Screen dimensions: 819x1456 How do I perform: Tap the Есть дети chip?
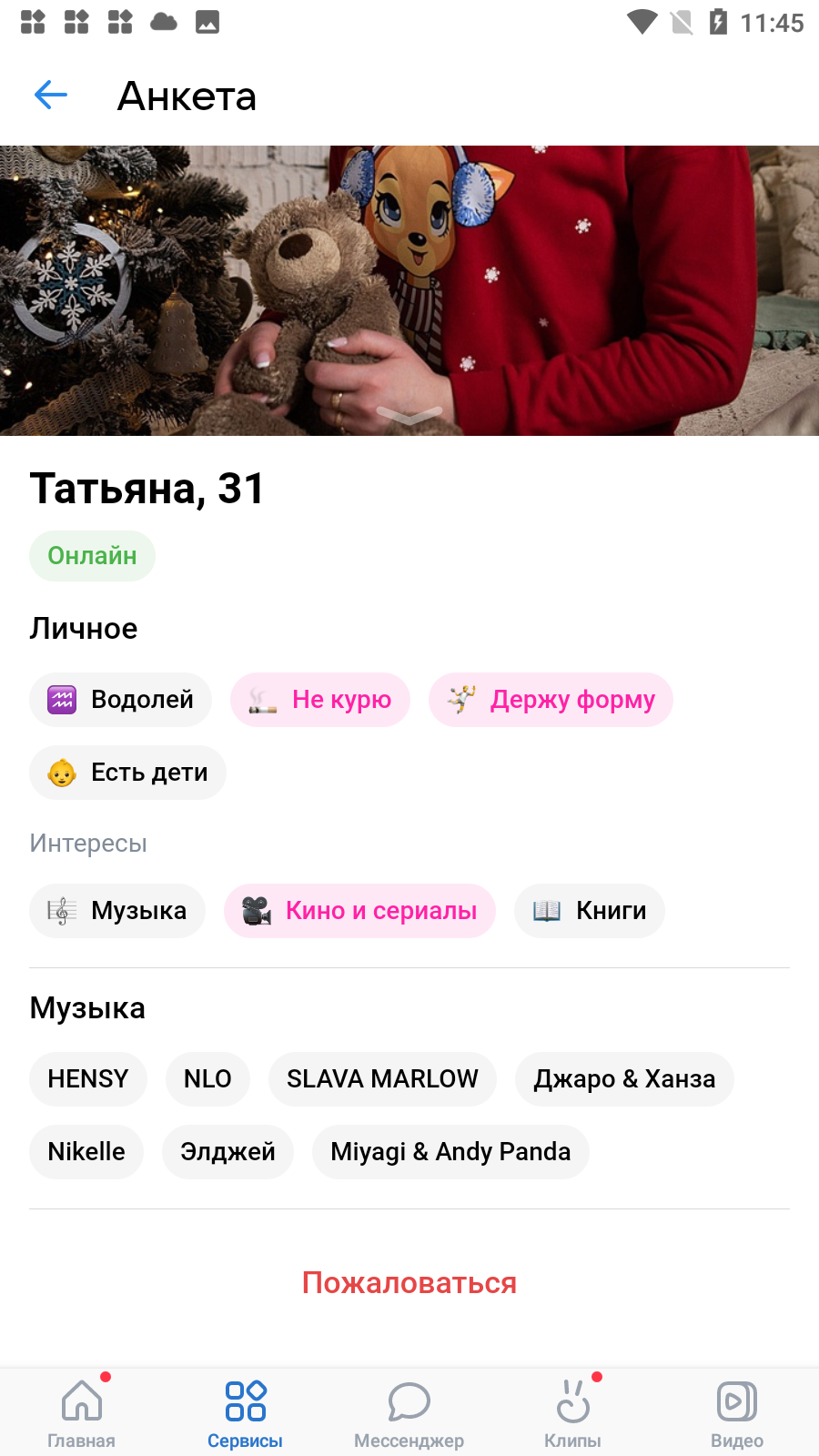tap(127, 773)
